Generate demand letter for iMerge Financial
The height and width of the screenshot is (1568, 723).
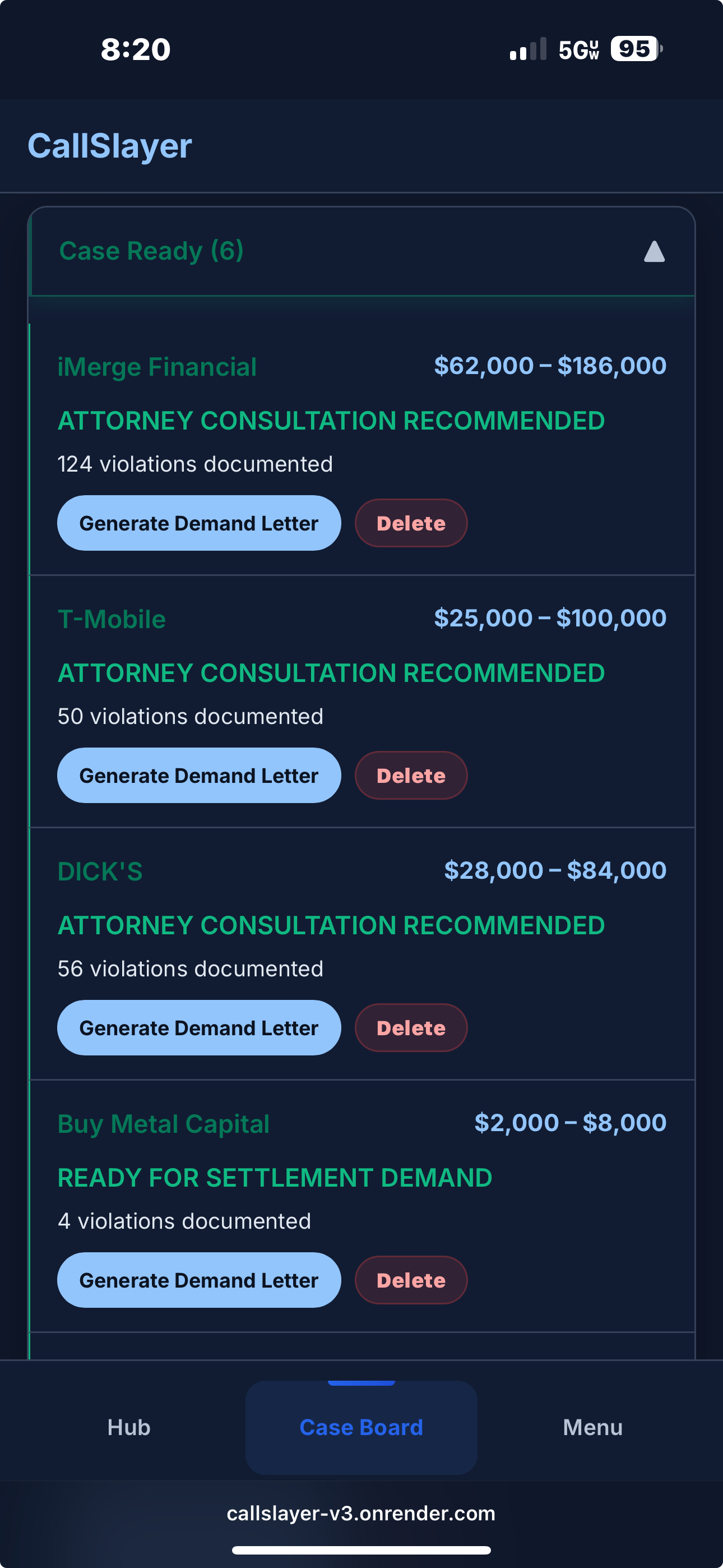click(x=199, y=523)
